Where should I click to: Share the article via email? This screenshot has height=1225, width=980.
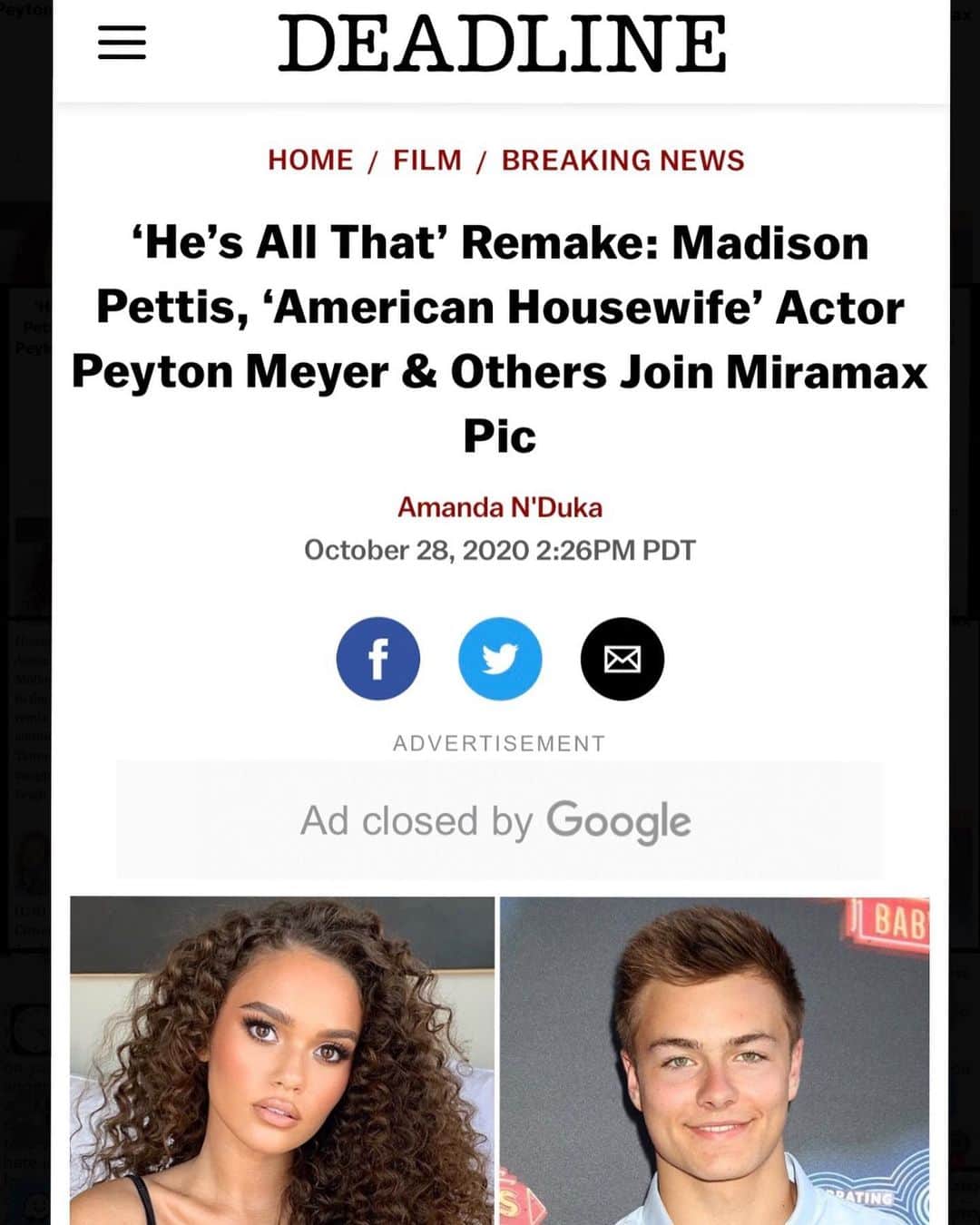(x=622, y=659)
